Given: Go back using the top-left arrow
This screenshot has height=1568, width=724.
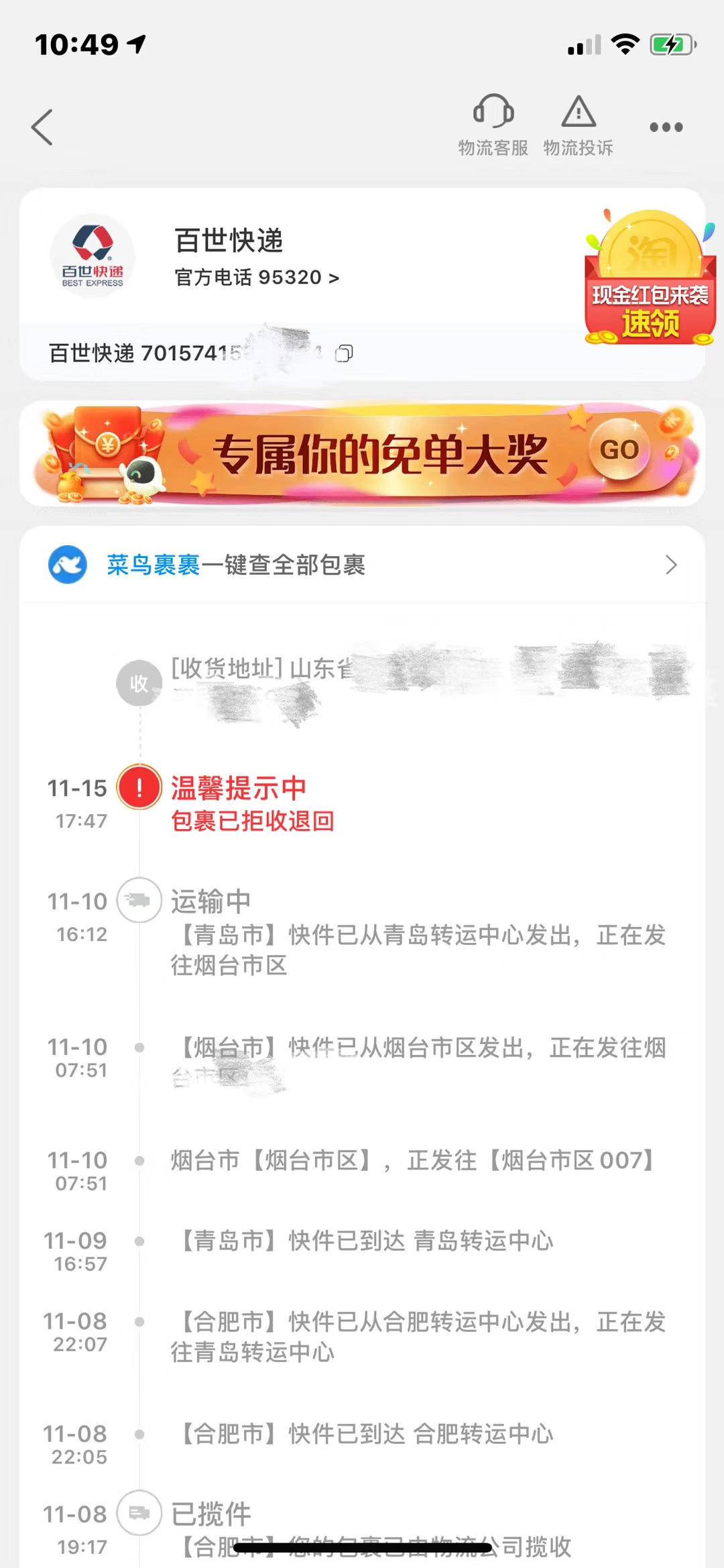Looking at the screenshot, I should click(x=42, y=126).
